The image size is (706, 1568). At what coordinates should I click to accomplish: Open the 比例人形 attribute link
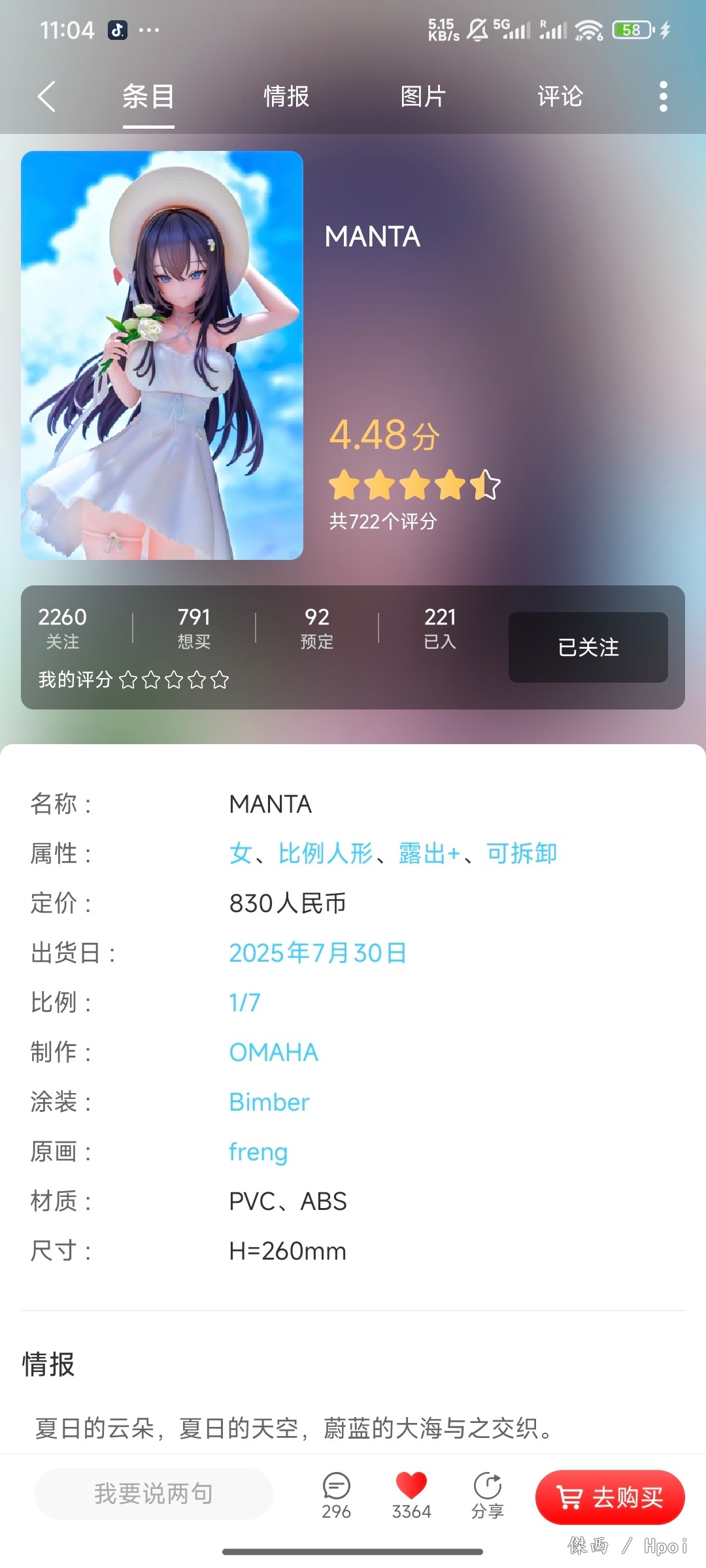click(326, 853)
